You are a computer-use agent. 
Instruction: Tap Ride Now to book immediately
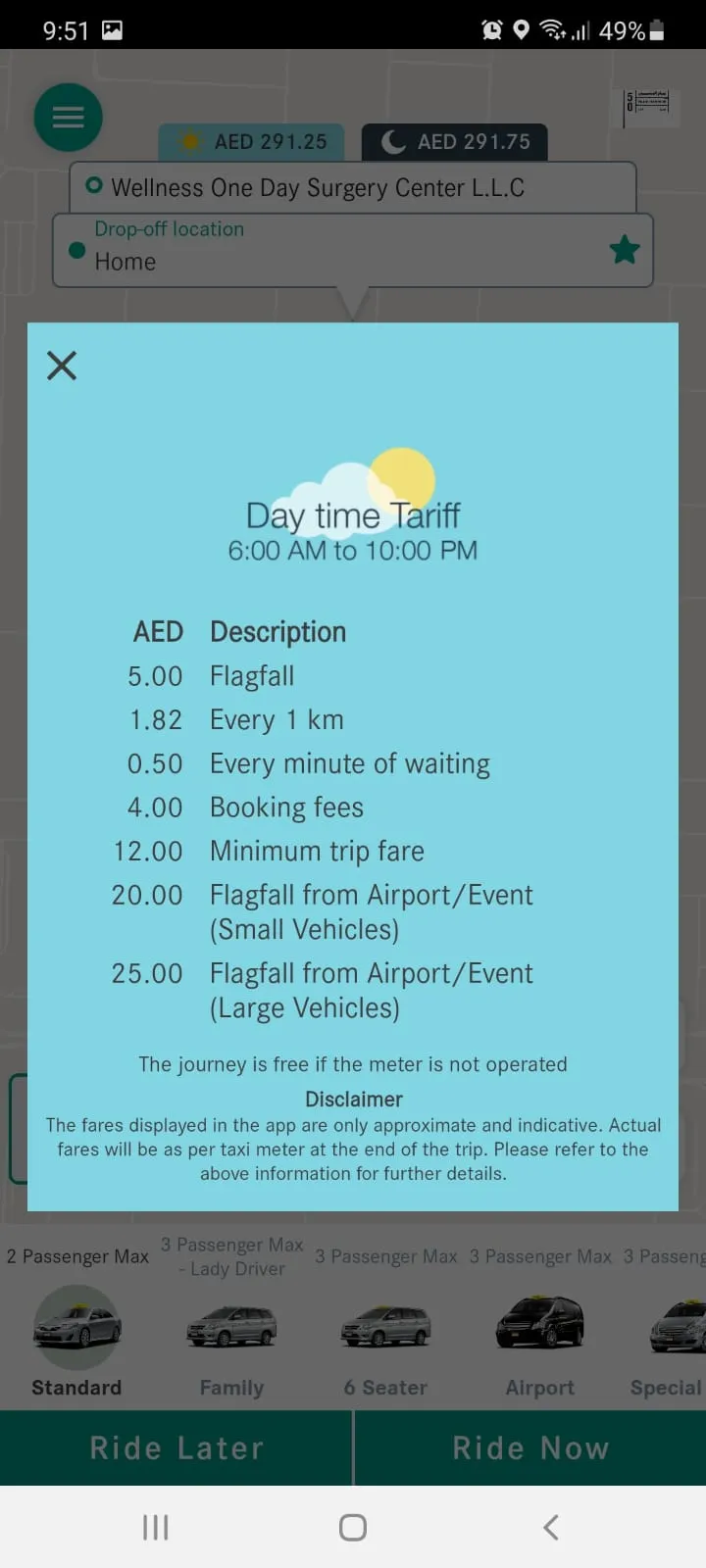(530, 1447)
